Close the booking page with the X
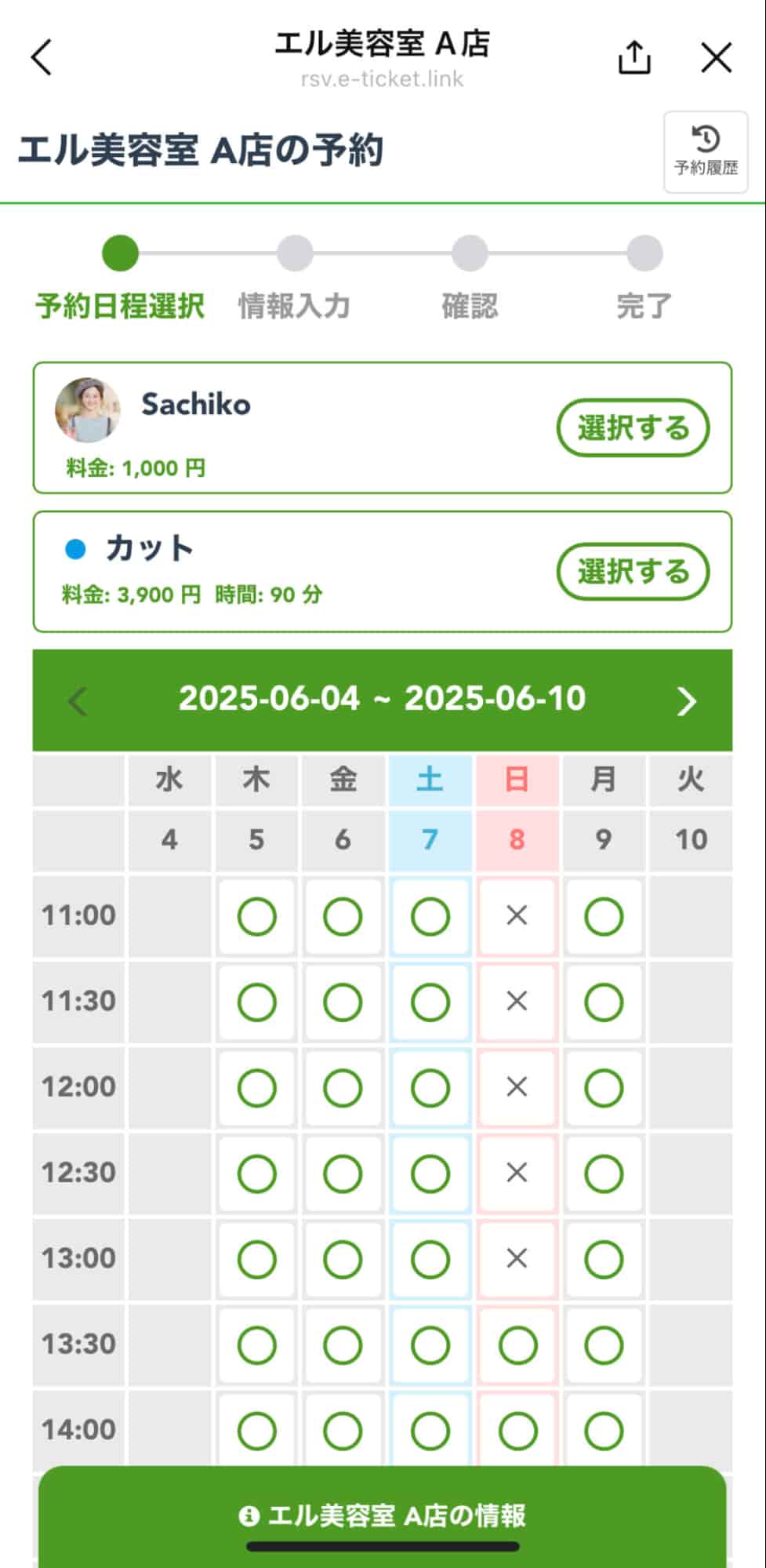 (x=715, y=57)
